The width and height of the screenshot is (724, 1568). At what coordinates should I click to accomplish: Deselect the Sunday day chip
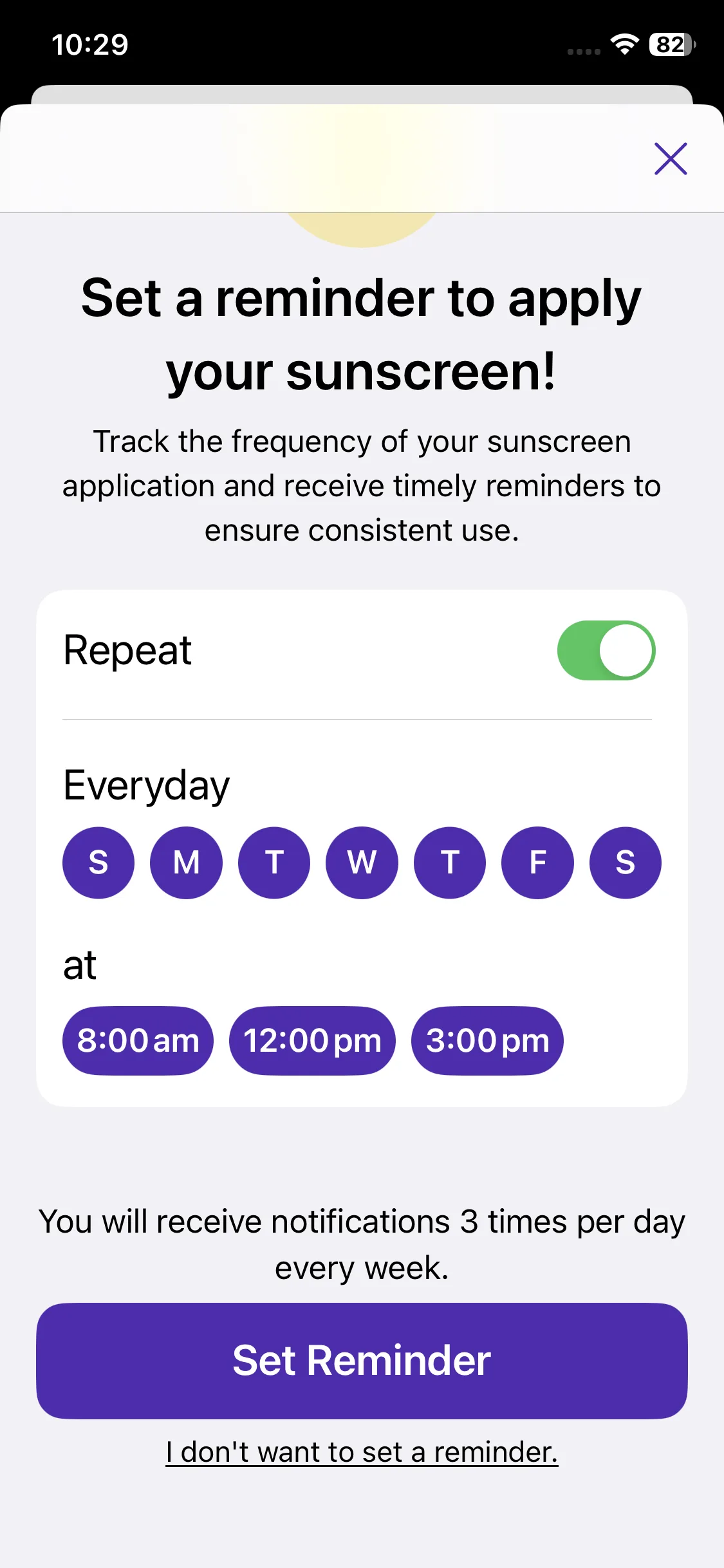[98, 863]
